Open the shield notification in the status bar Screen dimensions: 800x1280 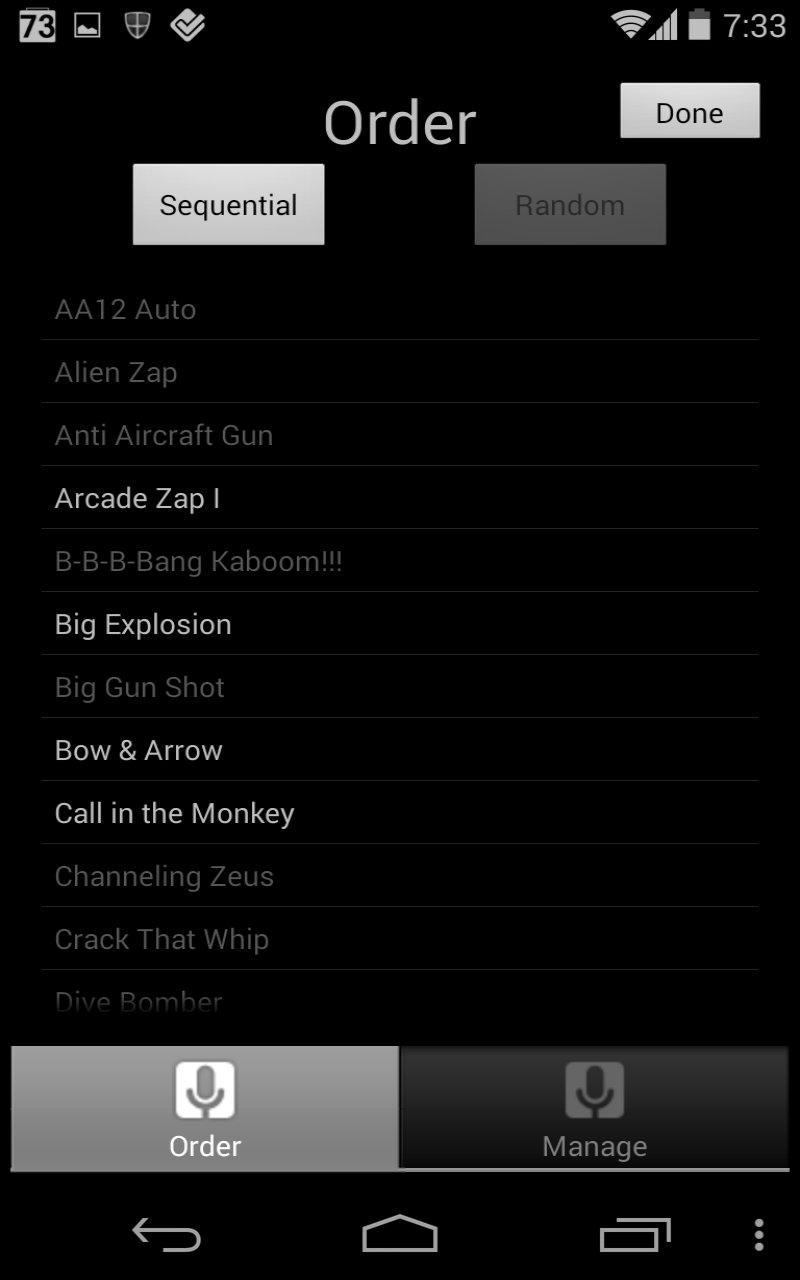(x=137, y=25)
